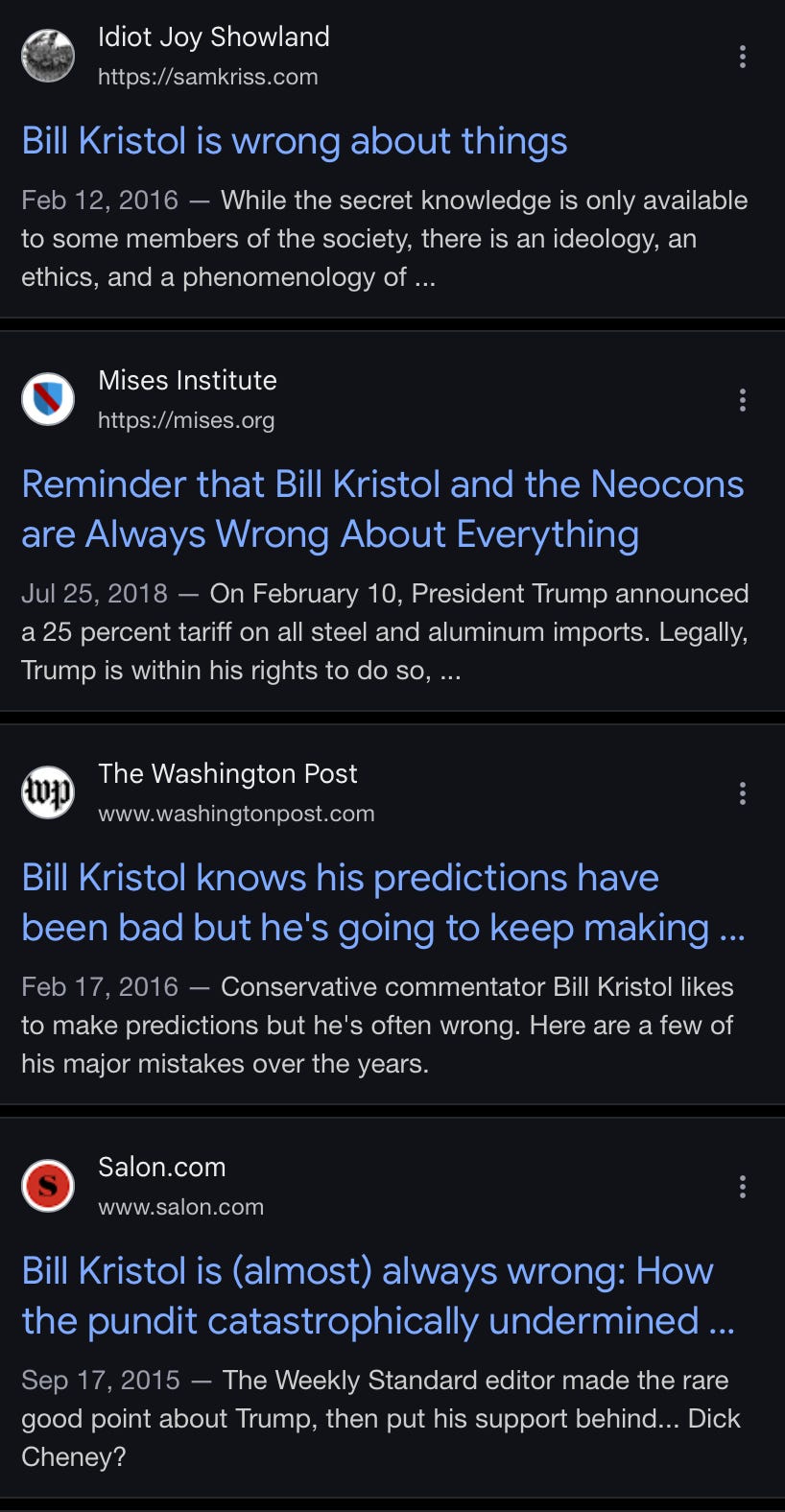The height and width of the screenshot is (1512, 785).
Task: Visit the mises.org site header
Action: [x=150, y=400]
